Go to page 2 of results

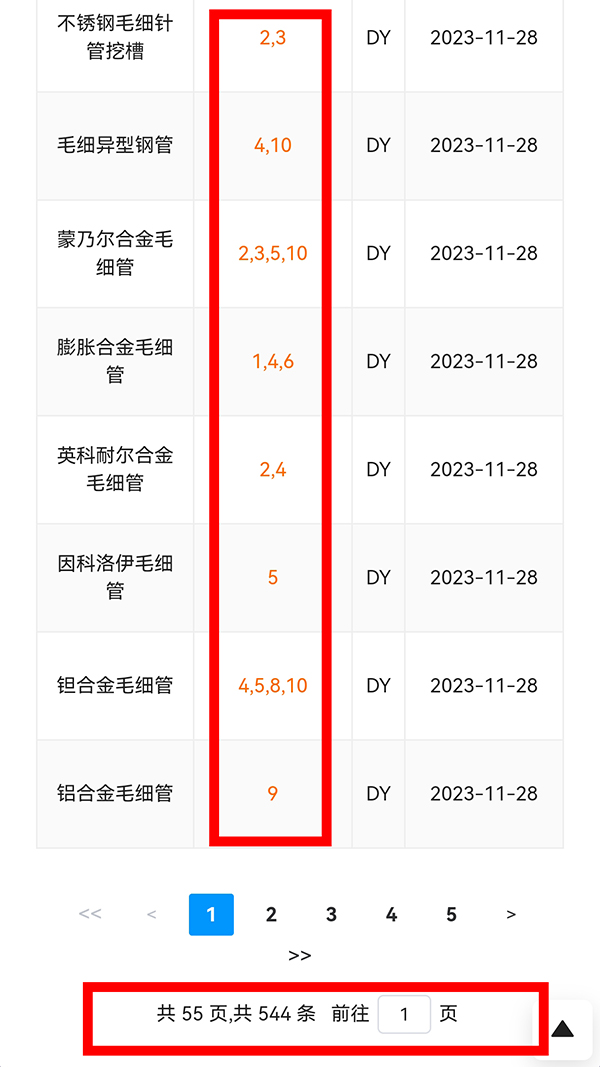(271, 914)
